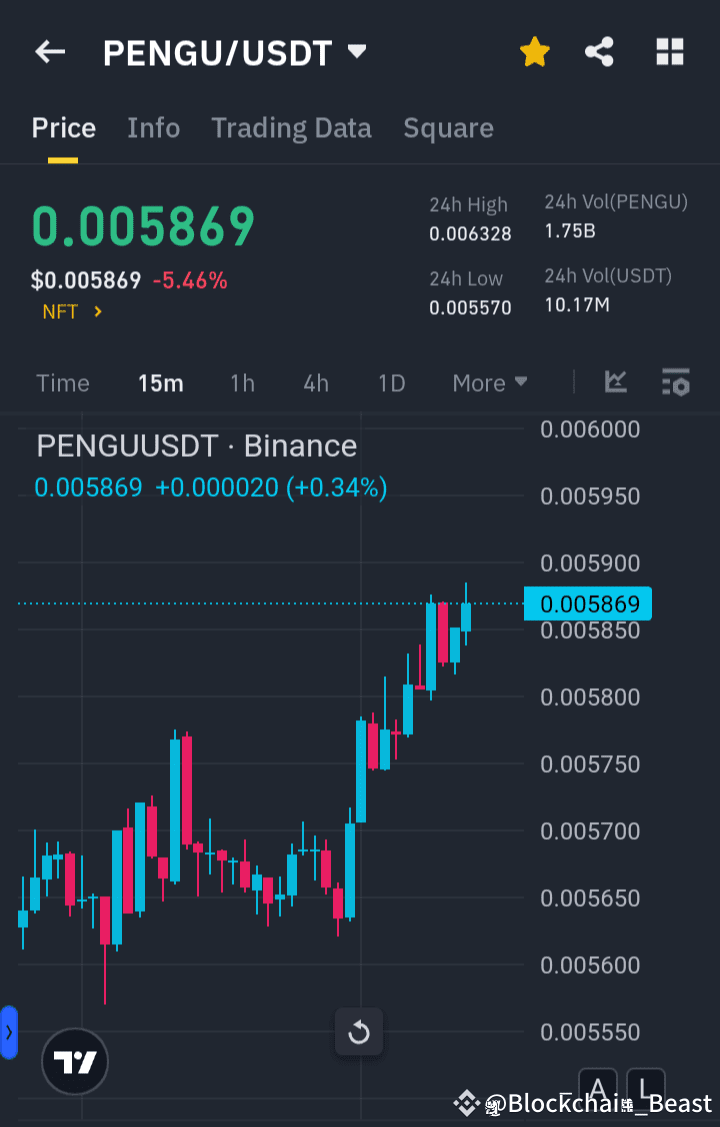Select the 1D chart interval
Viewport: 720px width, 1127px height.
coord(391,382)
